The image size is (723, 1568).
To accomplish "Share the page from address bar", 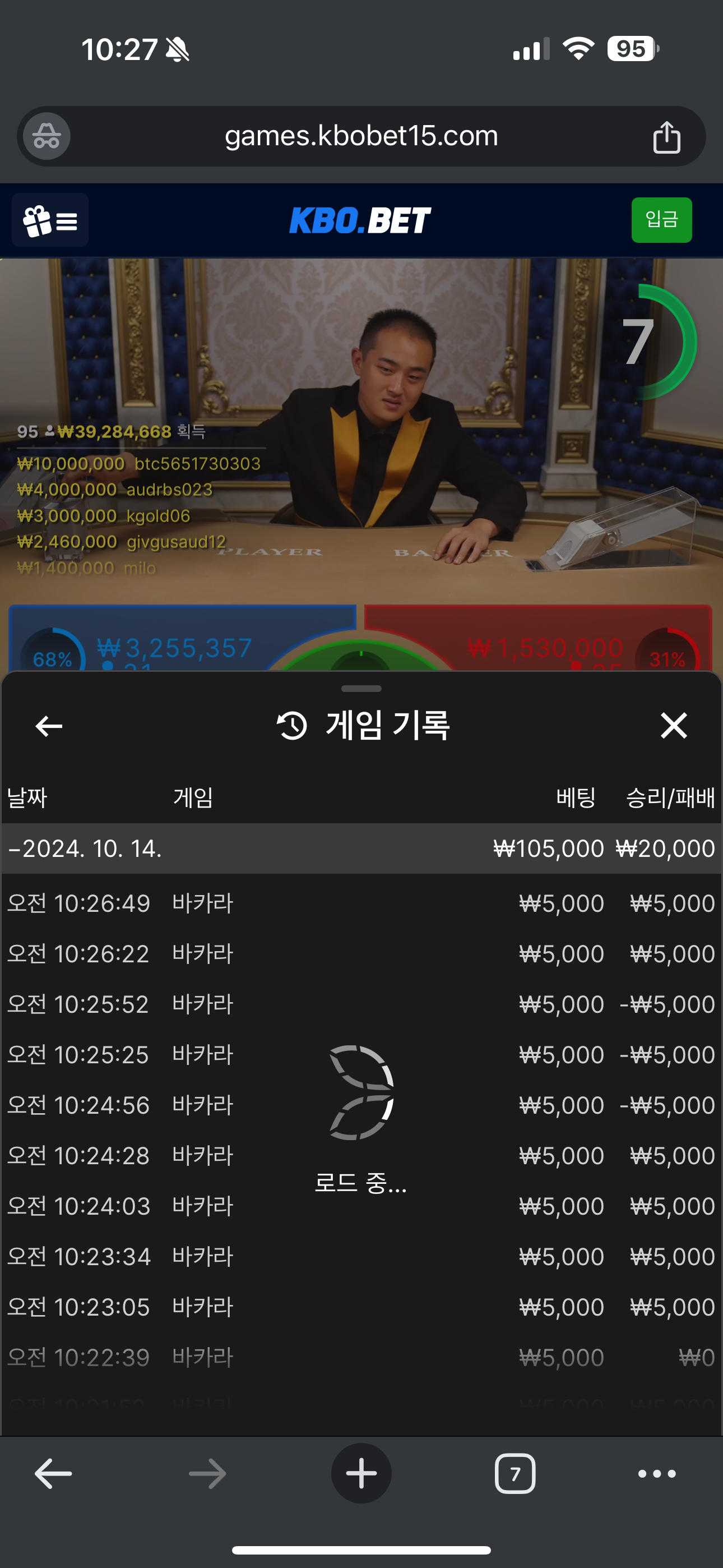I will click(x=666, y=136).
